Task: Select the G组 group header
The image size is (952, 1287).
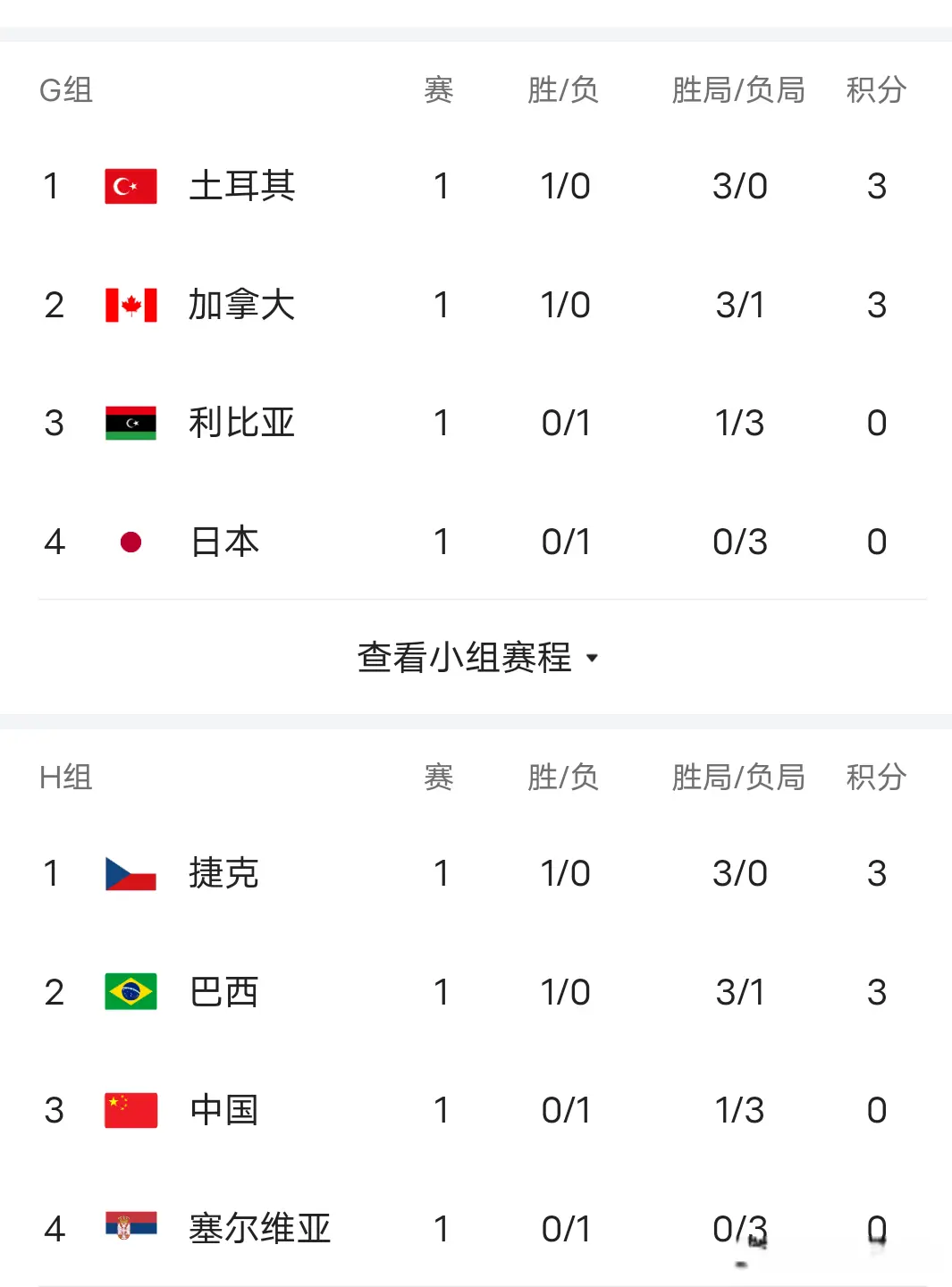Action: click(65, 89)
